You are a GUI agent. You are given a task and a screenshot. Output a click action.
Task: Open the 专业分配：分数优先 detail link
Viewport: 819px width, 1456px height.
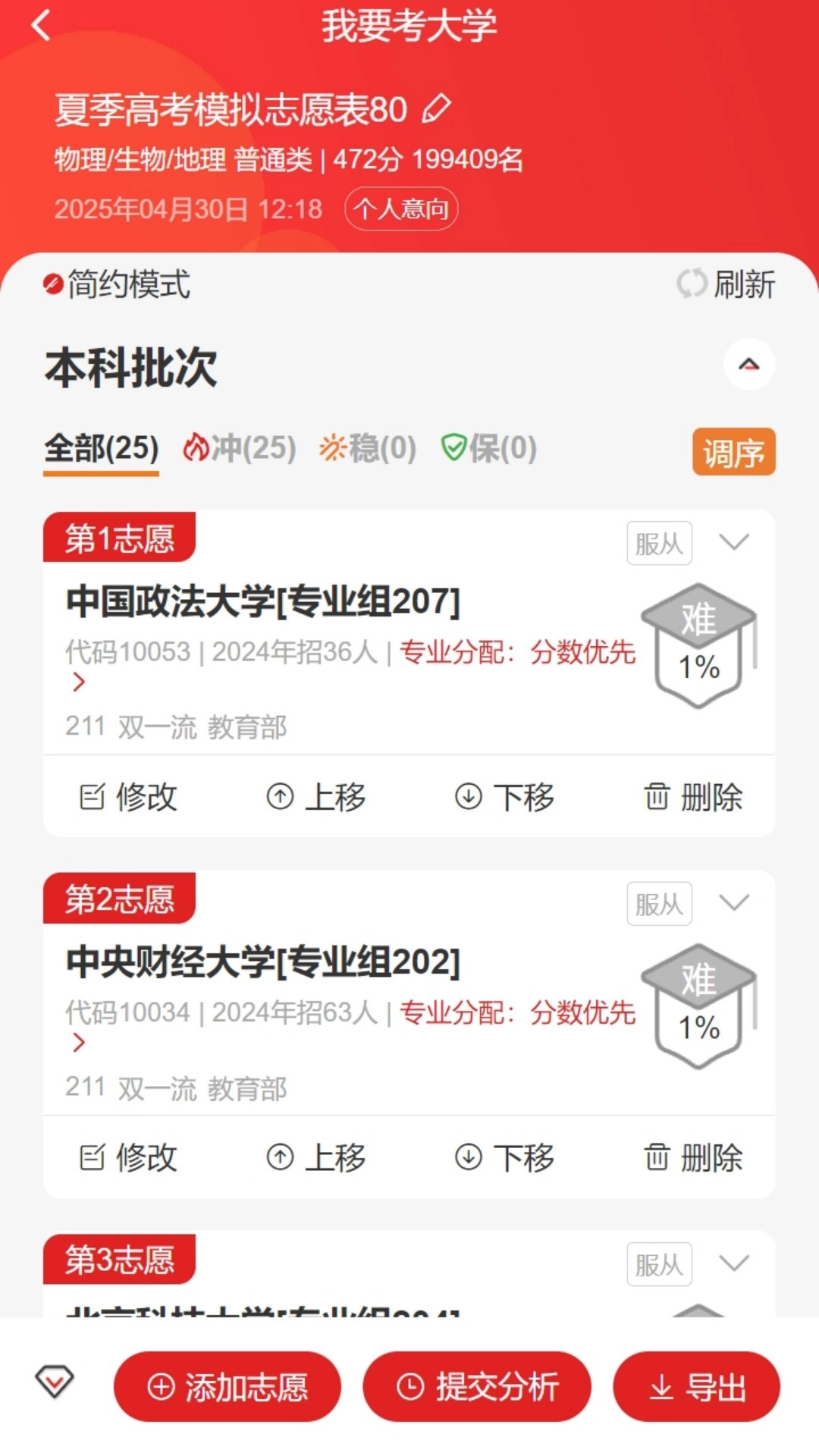point(520,655)
